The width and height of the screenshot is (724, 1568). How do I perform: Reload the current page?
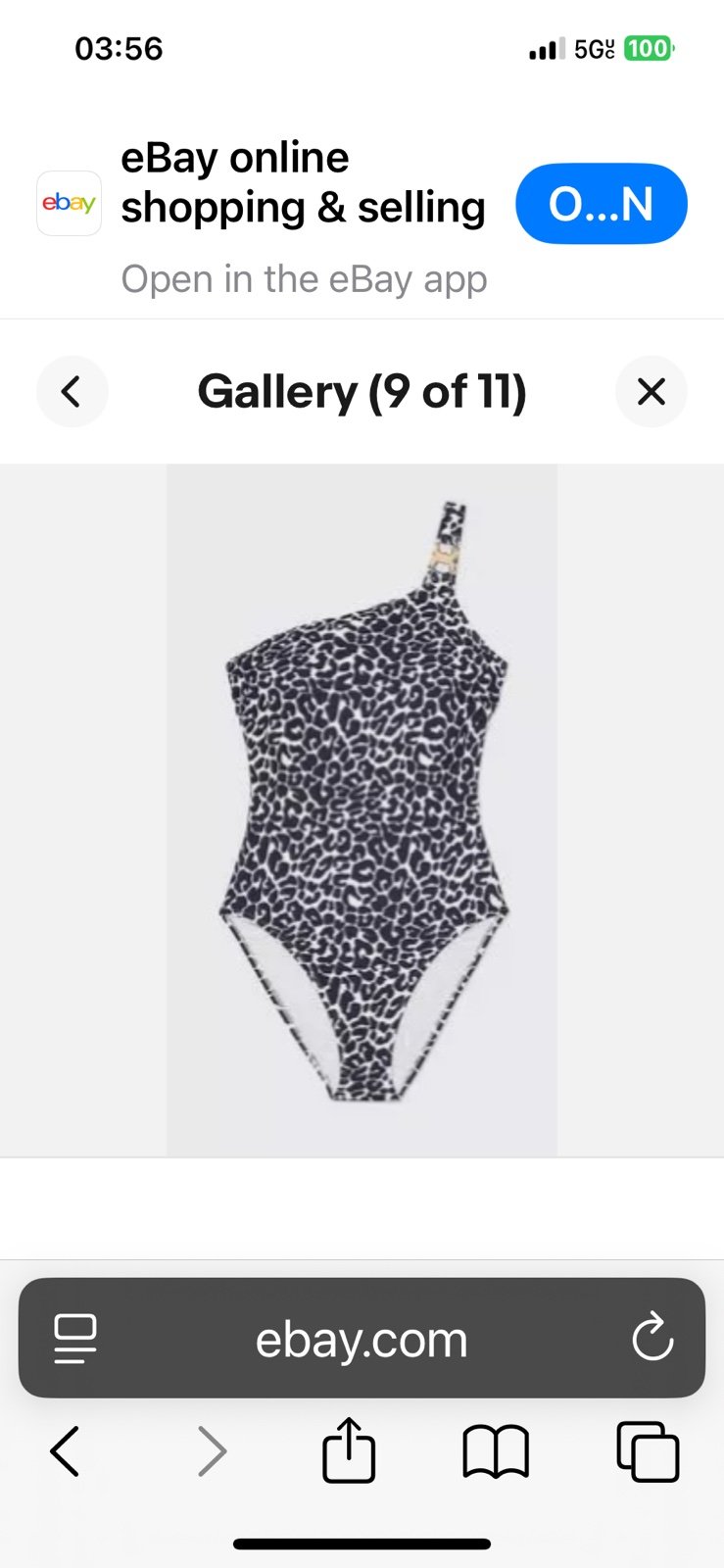pos(652,1339)
